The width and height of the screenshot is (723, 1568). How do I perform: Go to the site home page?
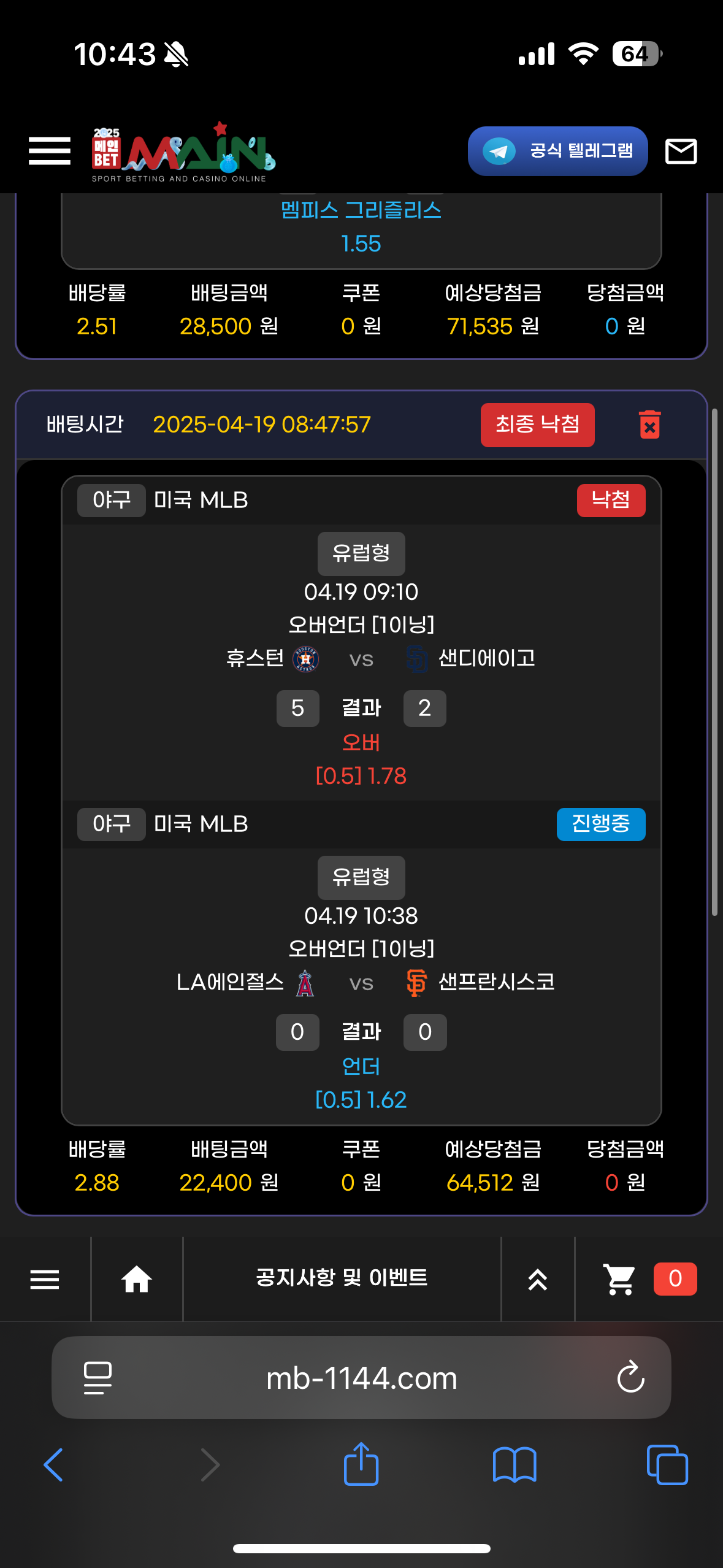point(137,1279)
